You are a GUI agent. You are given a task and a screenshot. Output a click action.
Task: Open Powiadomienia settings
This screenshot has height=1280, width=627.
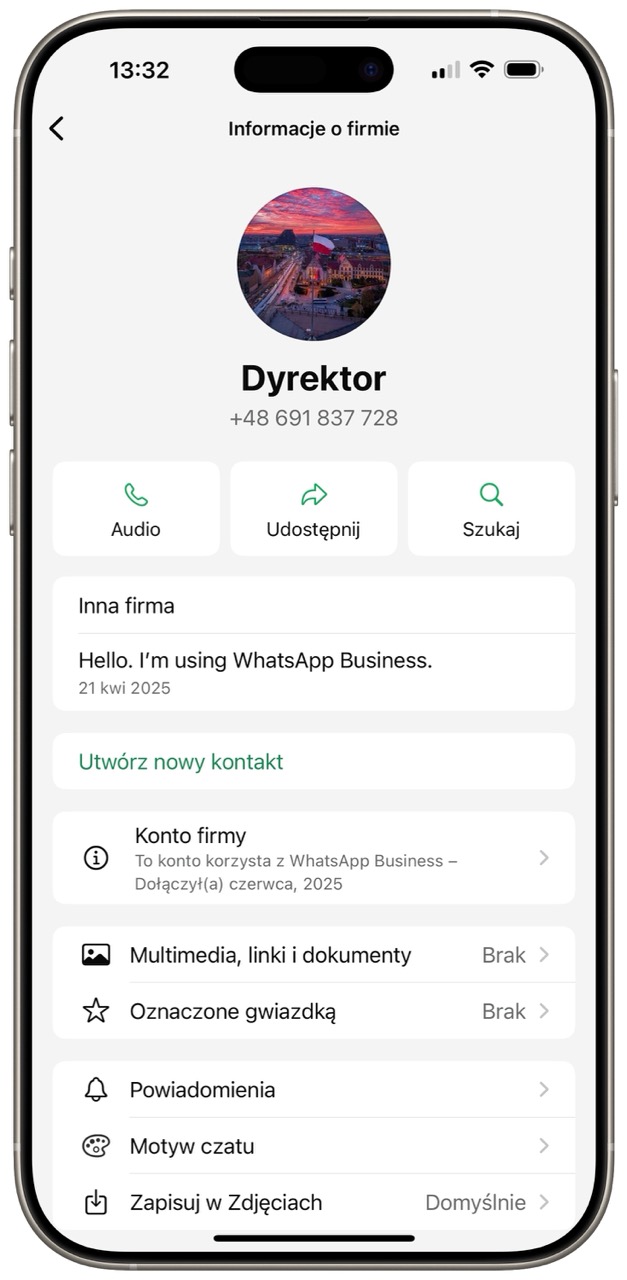point(313,1090)
